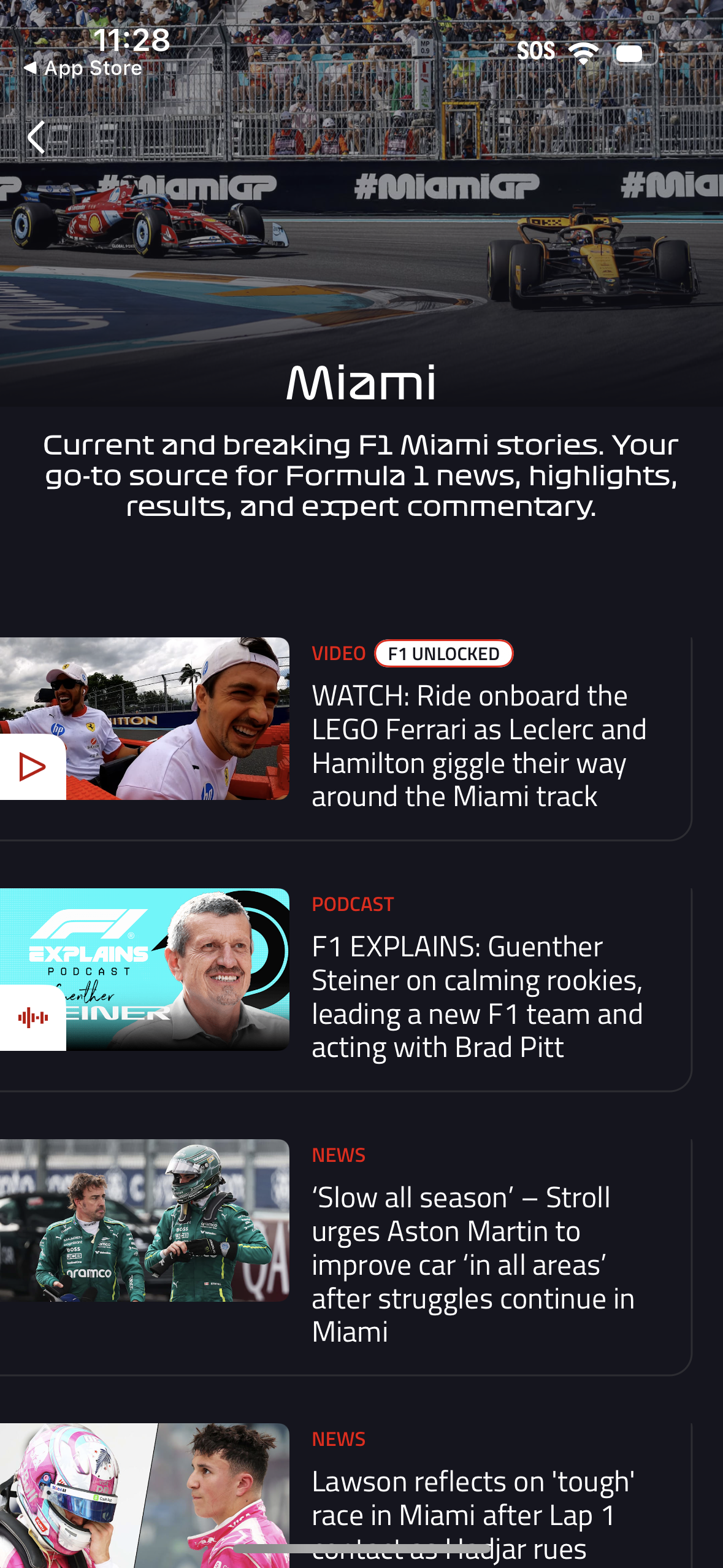Expand the Lawson news story at the bottom

(472, 1509)
